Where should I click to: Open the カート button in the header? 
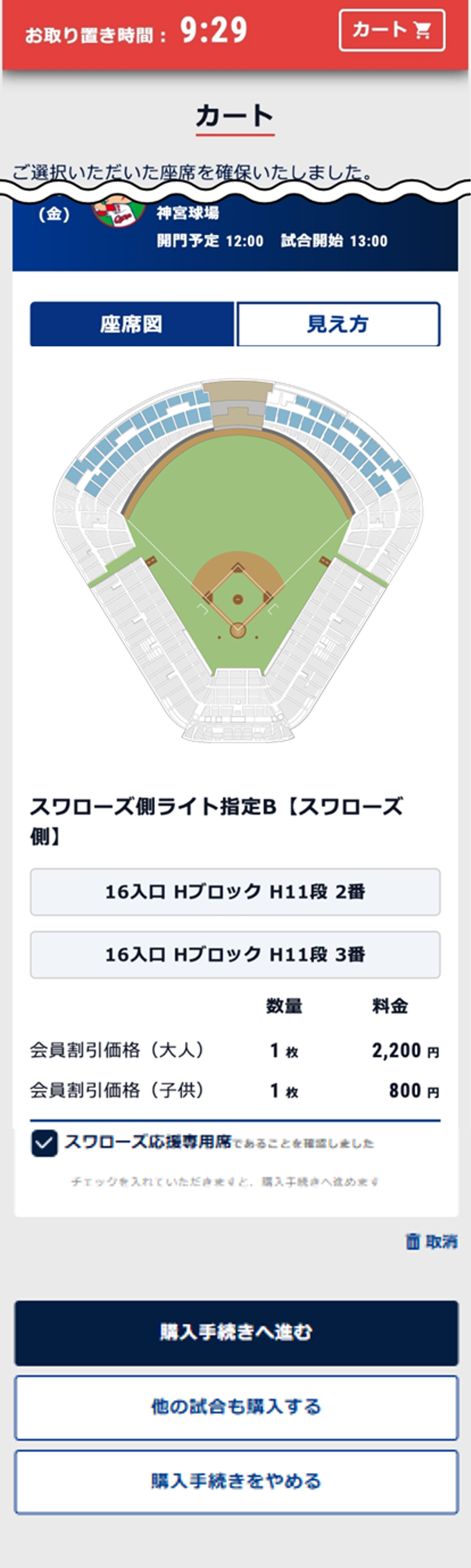pos(391,30)
